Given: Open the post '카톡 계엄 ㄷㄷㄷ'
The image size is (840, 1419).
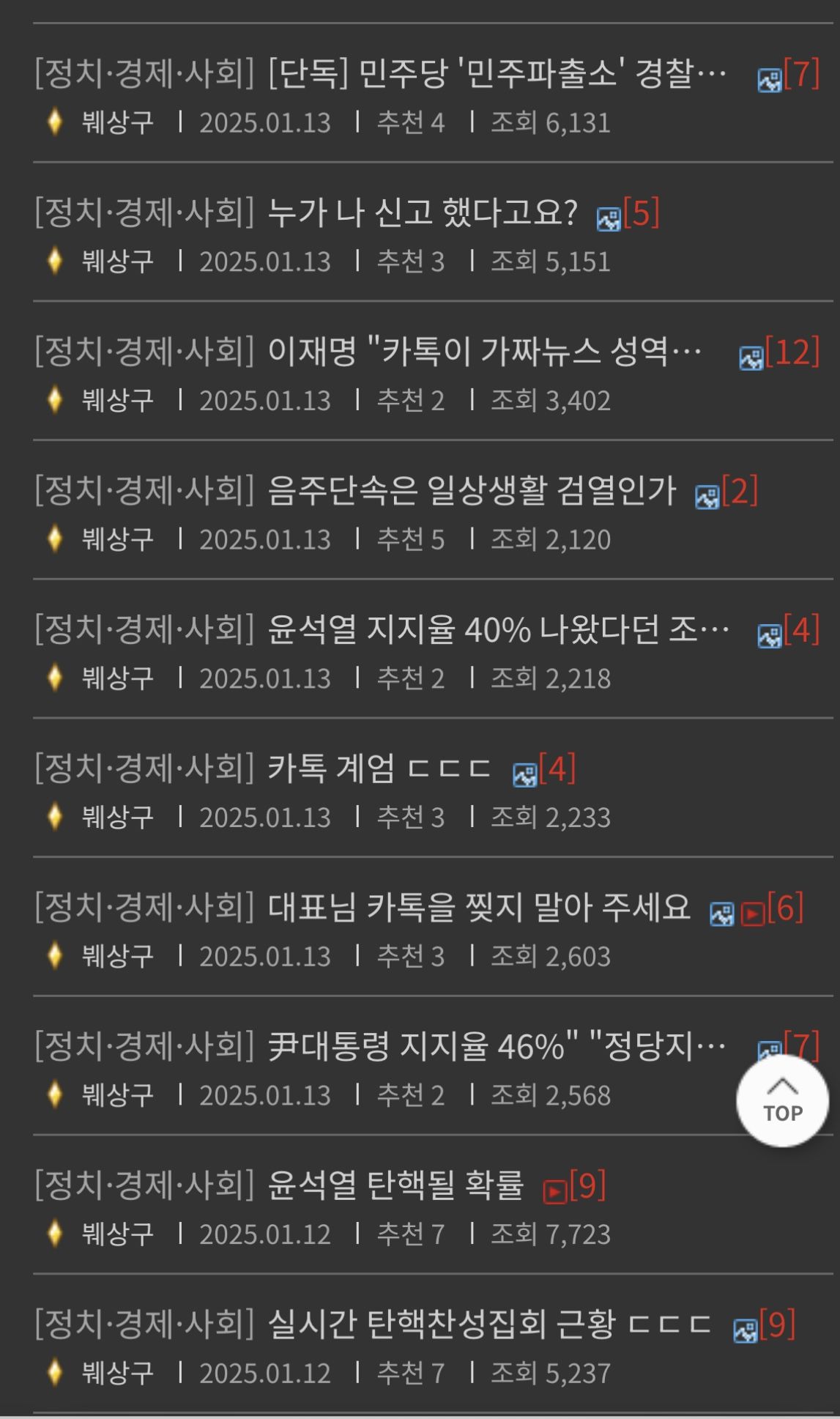Looking at the screenshot, I should [378, 769].
